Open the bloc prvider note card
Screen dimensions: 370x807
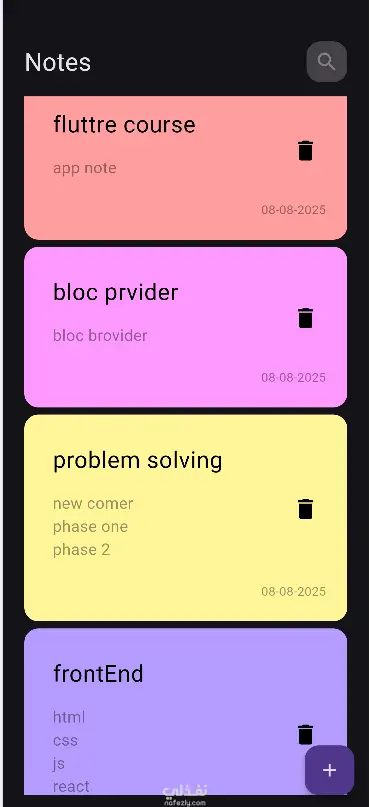tap(185, 327)
